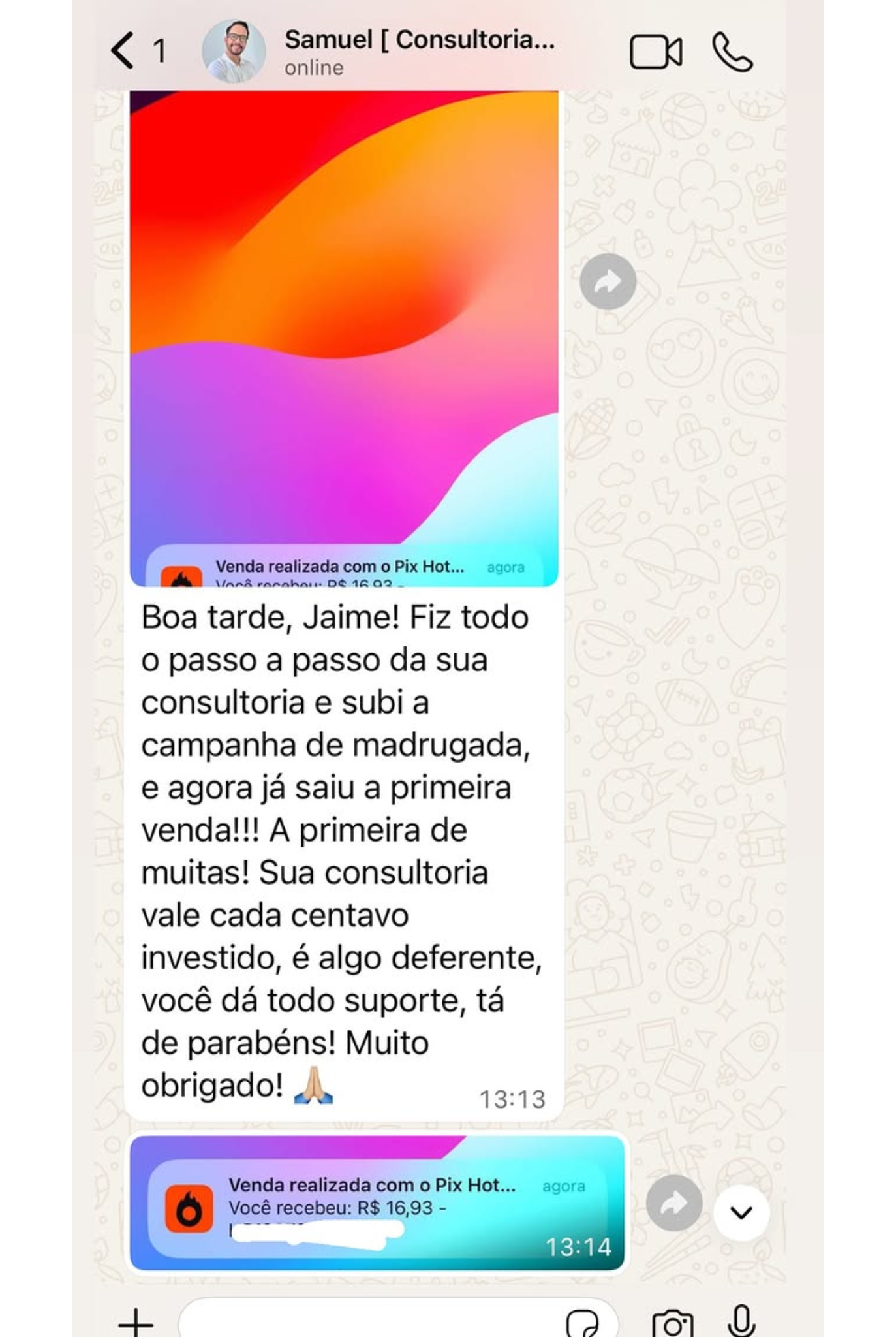
Task: Record a voice message with the microphone
Action: tap(741, 1321)
